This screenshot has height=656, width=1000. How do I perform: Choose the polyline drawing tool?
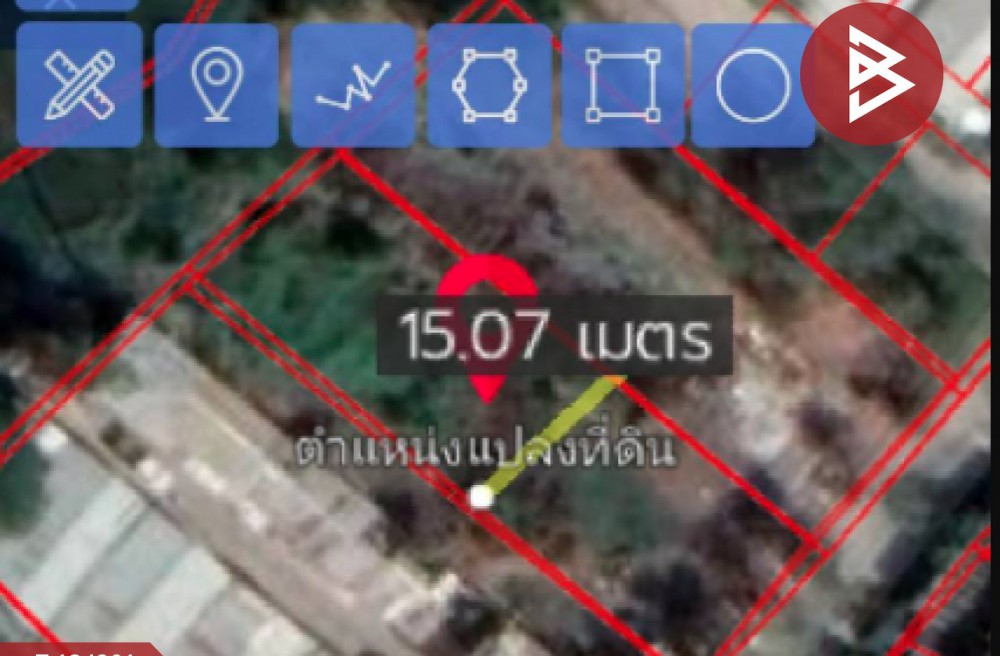pyautogui.click(x=353, y=85)
